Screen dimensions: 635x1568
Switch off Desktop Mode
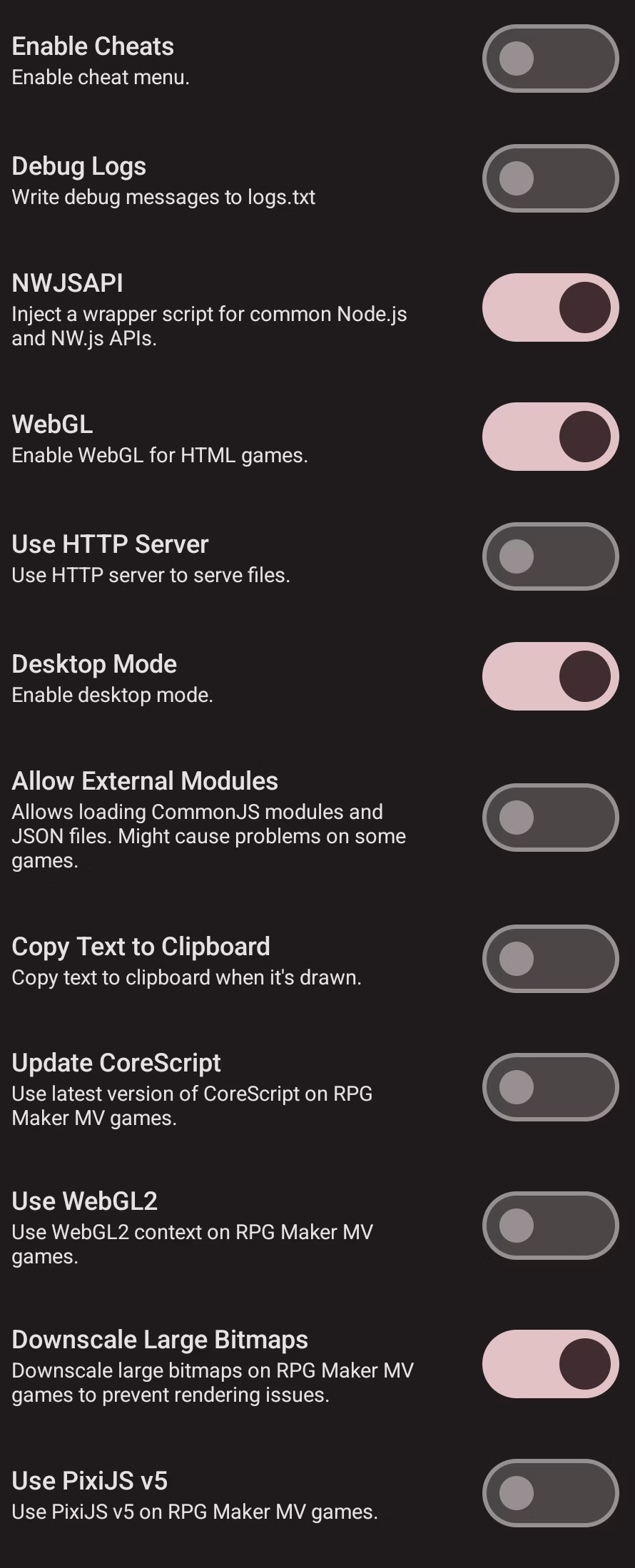tap(550, 676)
